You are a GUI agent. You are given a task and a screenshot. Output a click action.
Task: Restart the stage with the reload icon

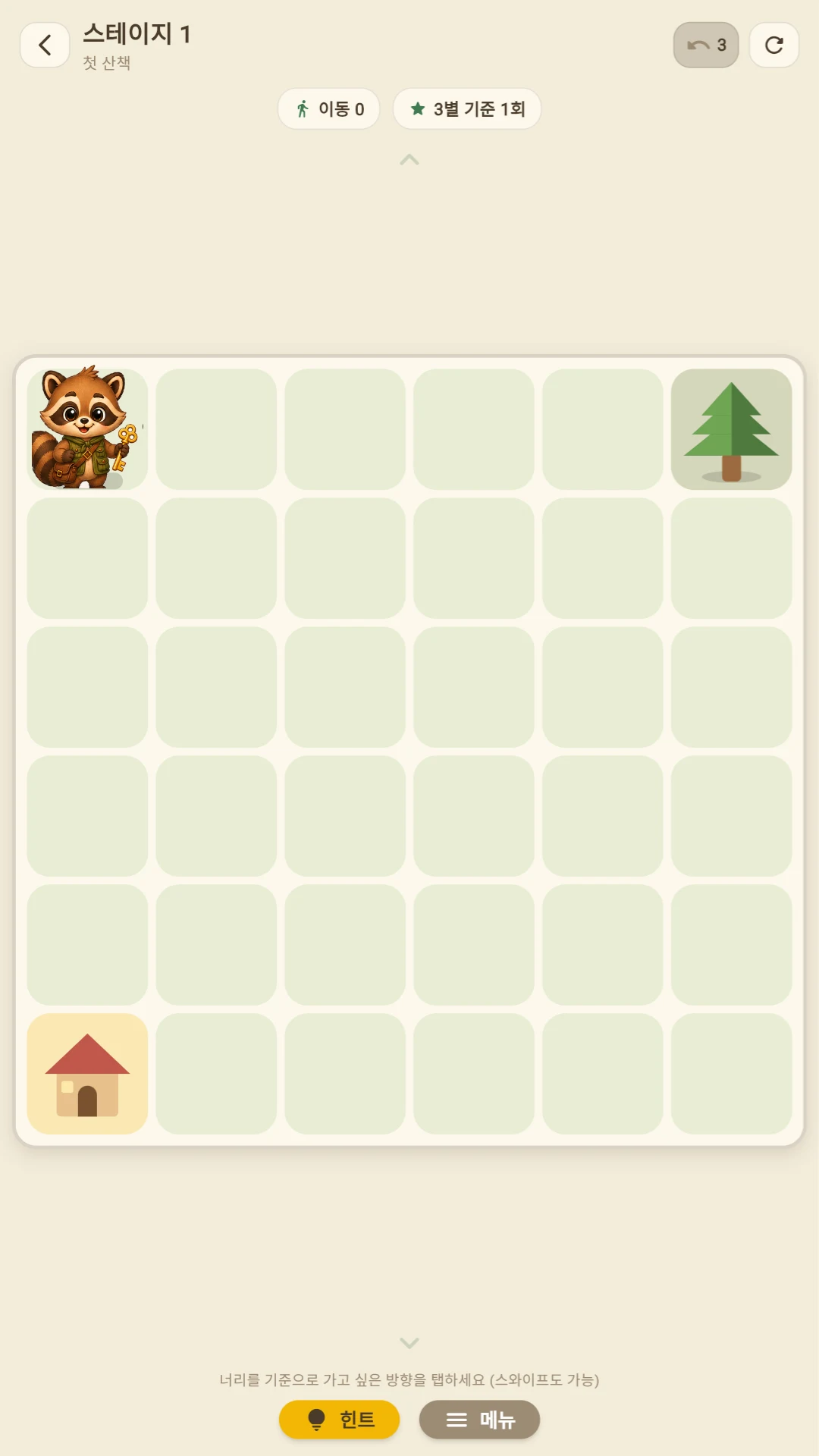(774, 45)
